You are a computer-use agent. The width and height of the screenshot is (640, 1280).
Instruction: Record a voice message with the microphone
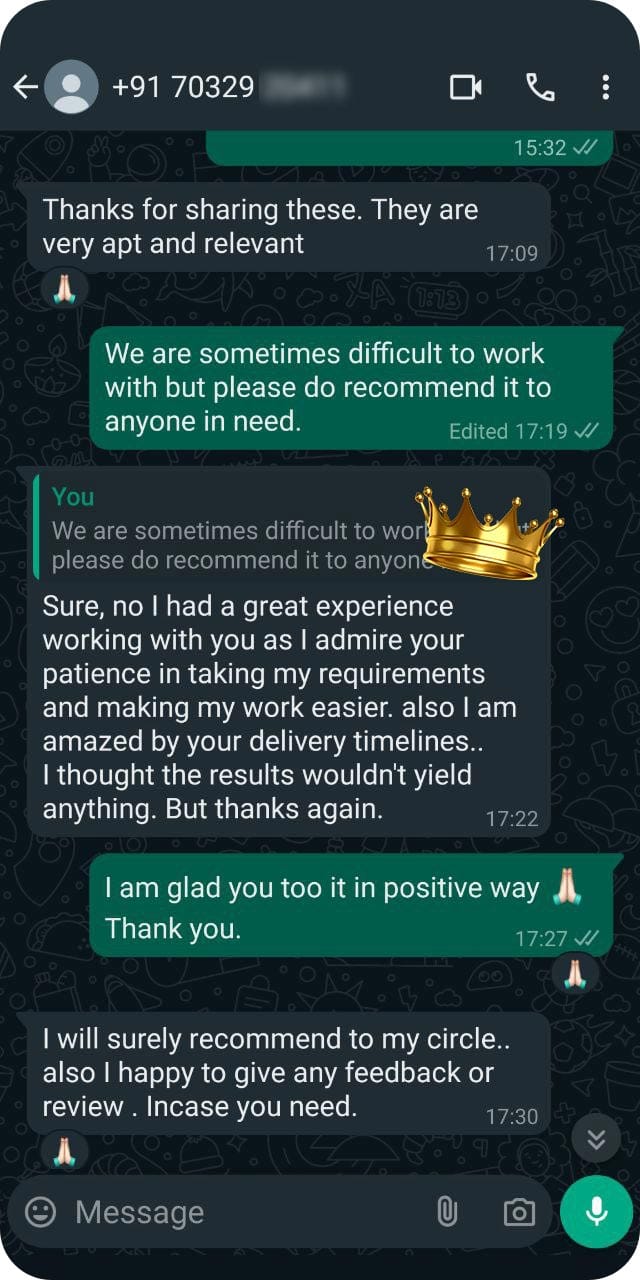pyautogui.click(x=596, y=1213)
